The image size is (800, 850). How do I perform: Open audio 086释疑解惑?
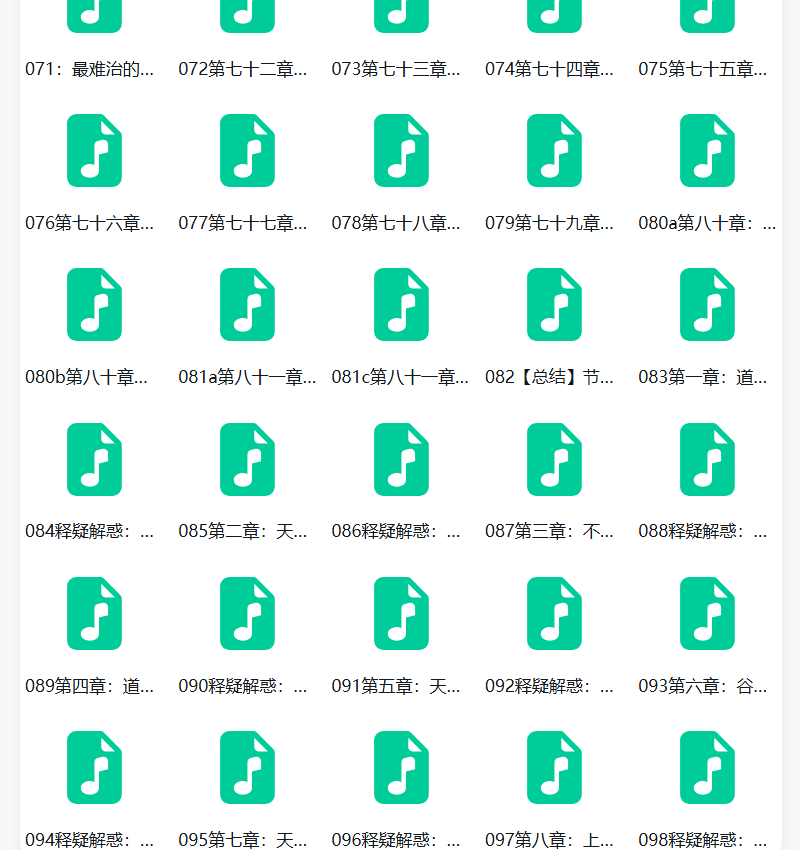401,460
